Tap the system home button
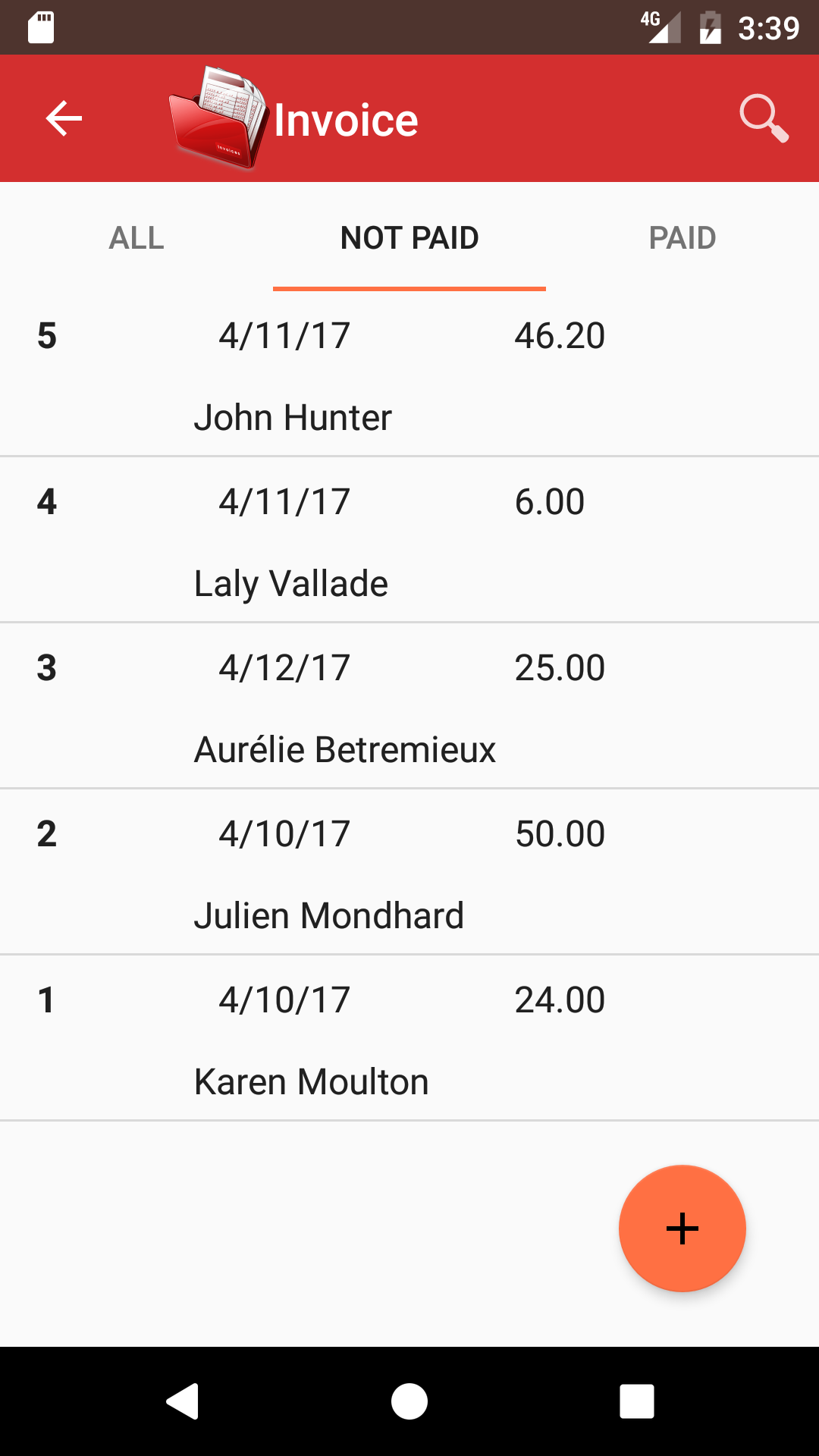 [x=409, y=1401]
